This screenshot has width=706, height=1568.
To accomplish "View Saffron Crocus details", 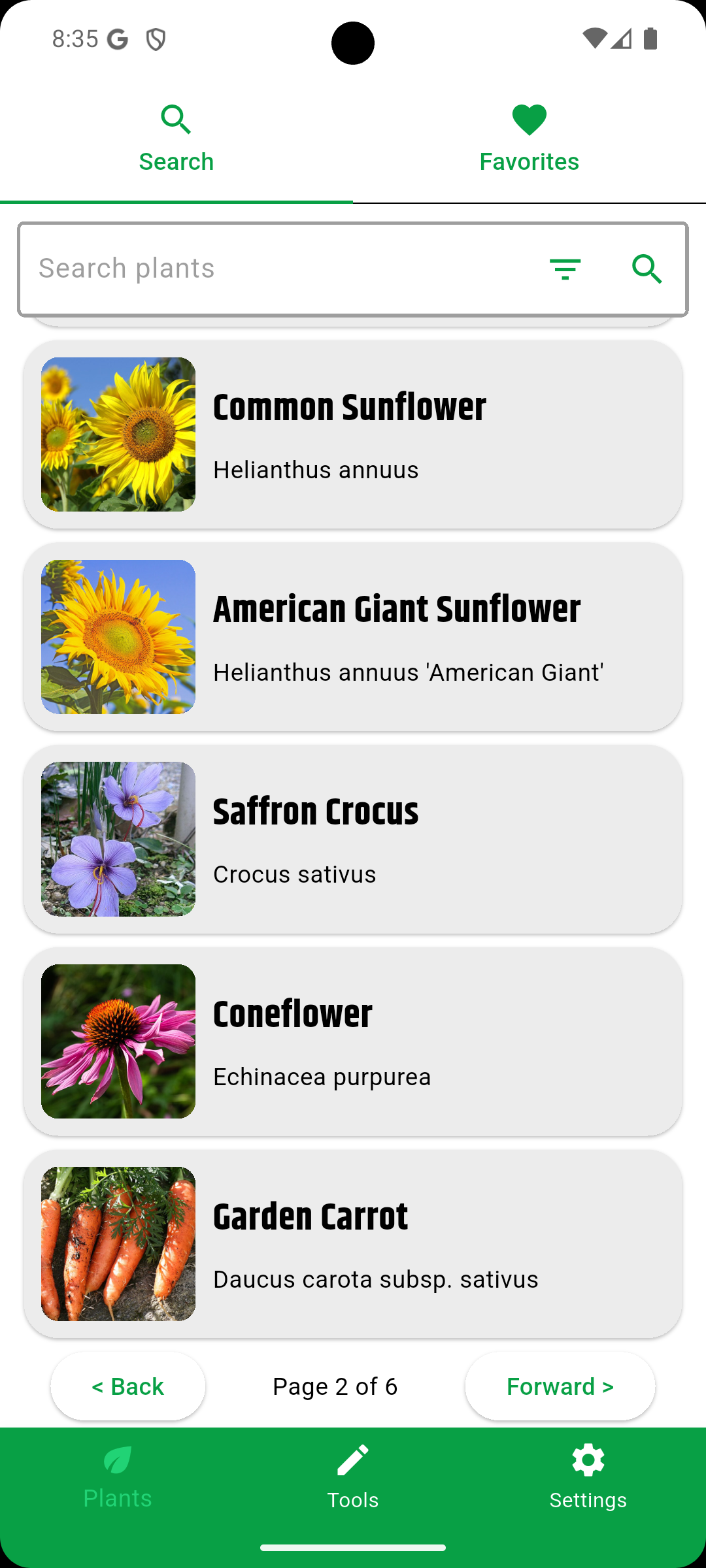I will (x=353, y=839).
